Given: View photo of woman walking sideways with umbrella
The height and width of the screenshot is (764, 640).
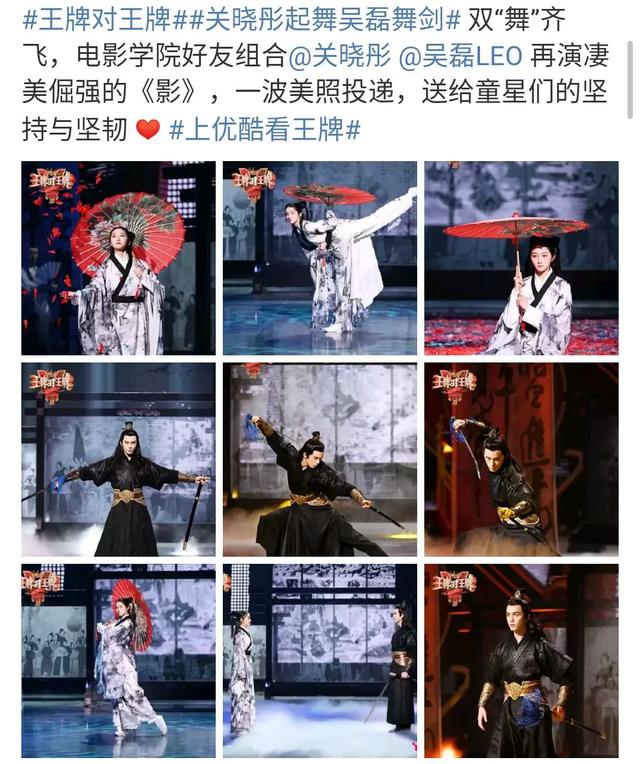Looking at the screenshot, I should (x=118, y=660).
